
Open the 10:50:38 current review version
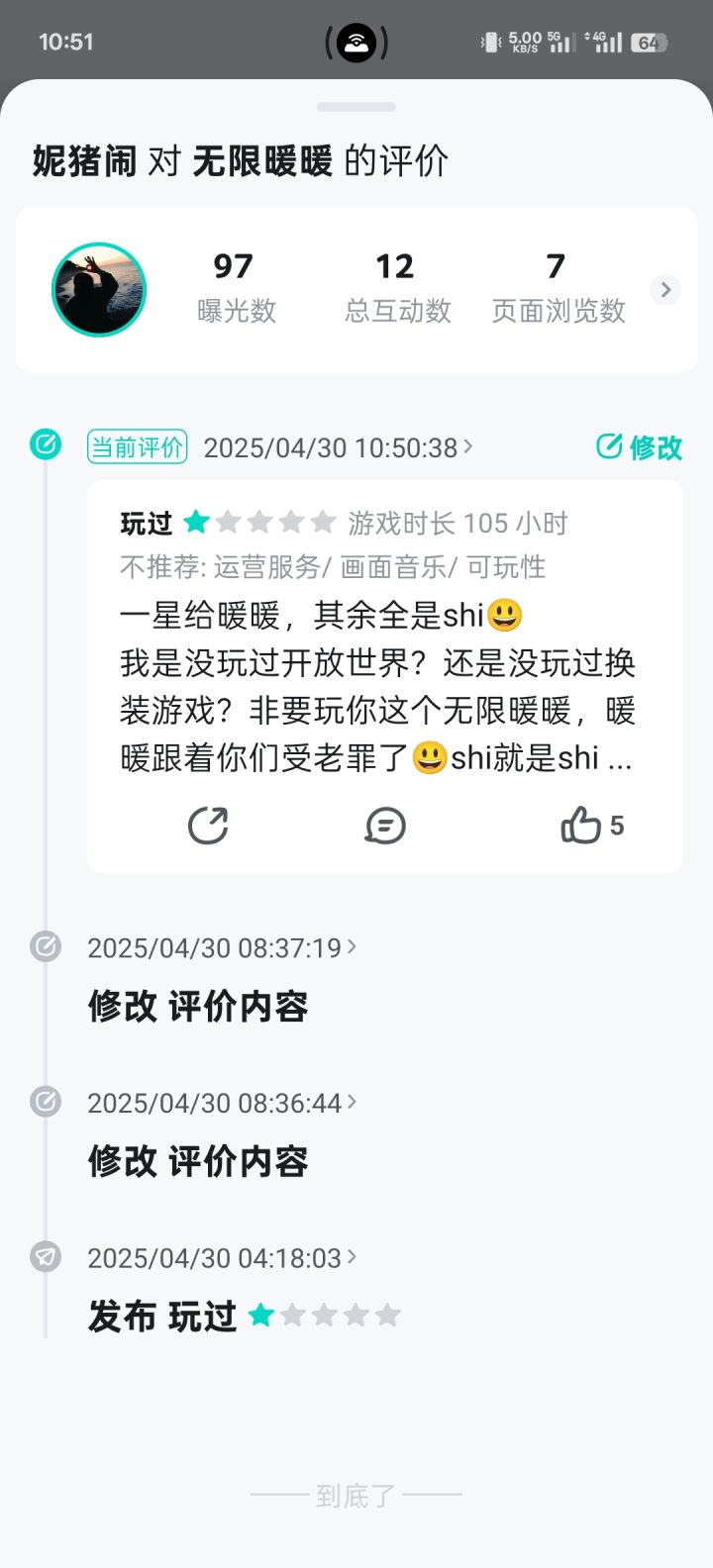338,447
